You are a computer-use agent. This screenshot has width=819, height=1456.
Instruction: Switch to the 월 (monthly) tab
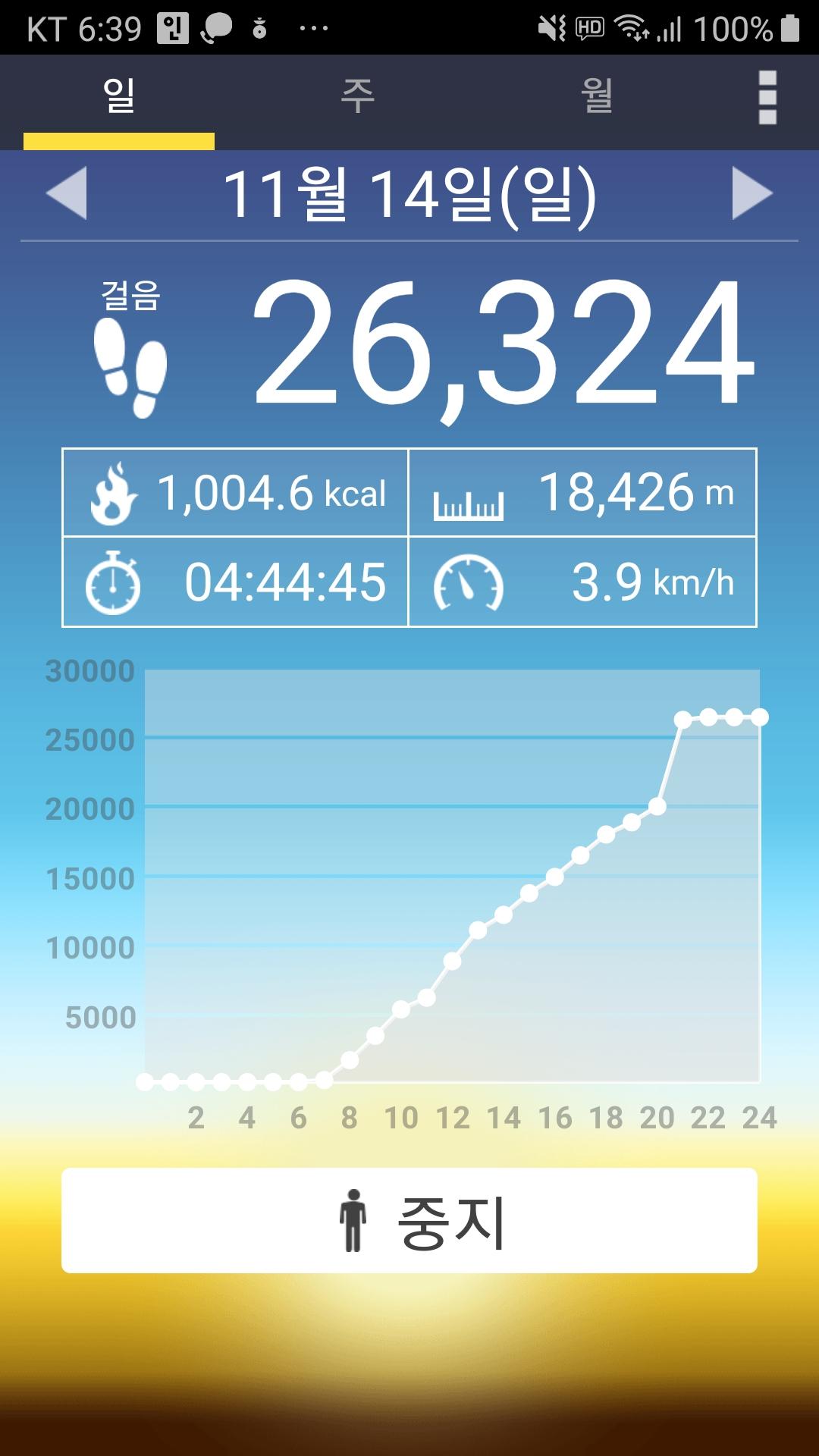tap(597, 97)
